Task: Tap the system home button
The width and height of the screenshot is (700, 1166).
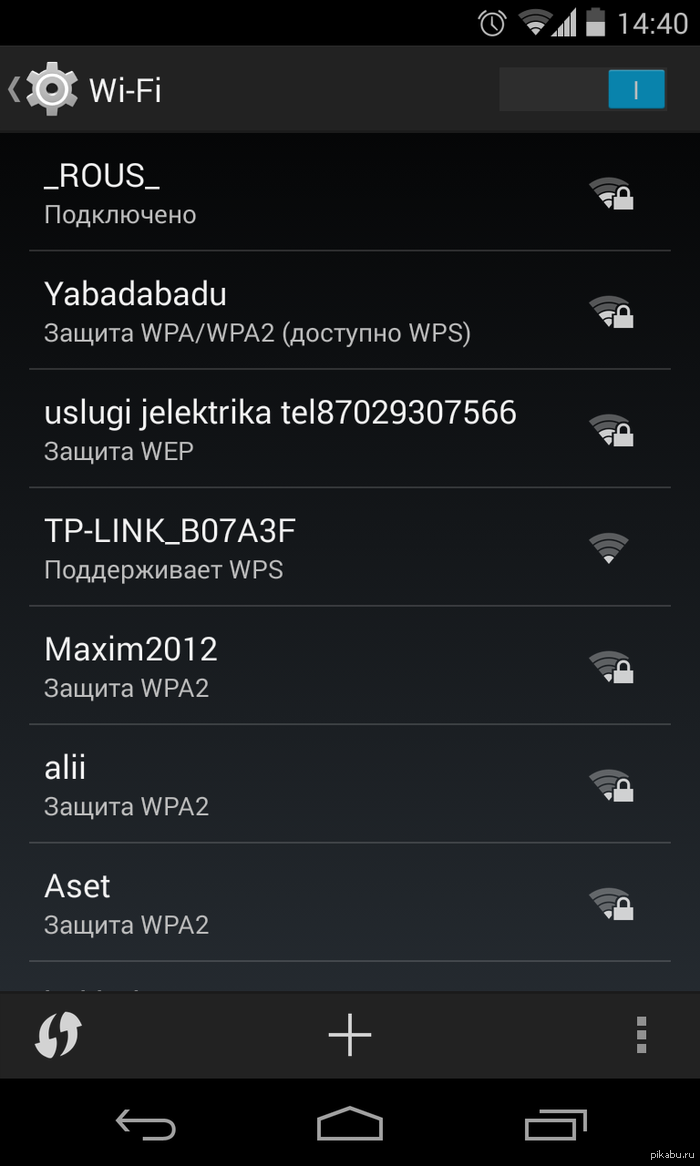Action: [x=350, y=1125]
